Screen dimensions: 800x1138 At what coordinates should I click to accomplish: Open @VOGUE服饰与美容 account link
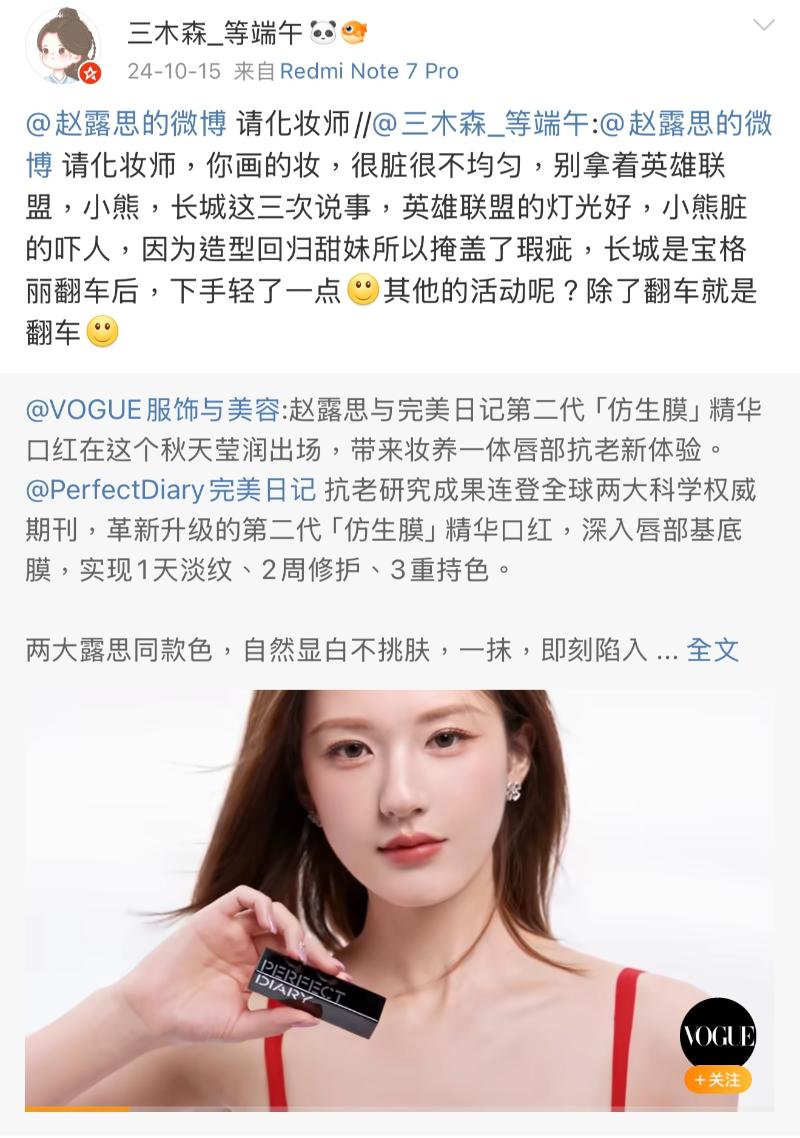click(153, 411)
